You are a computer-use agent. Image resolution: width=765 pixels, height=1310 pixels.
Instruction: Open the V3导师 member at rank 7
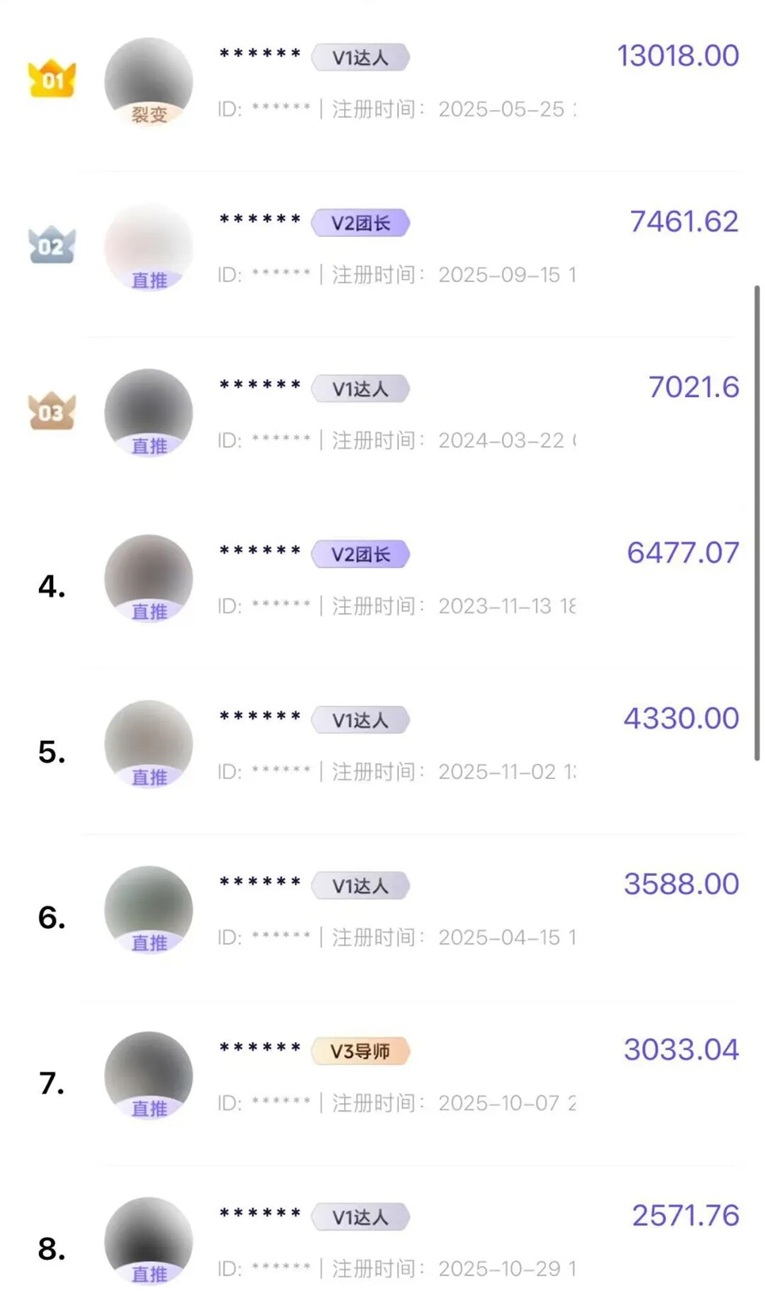(400, 1076)
